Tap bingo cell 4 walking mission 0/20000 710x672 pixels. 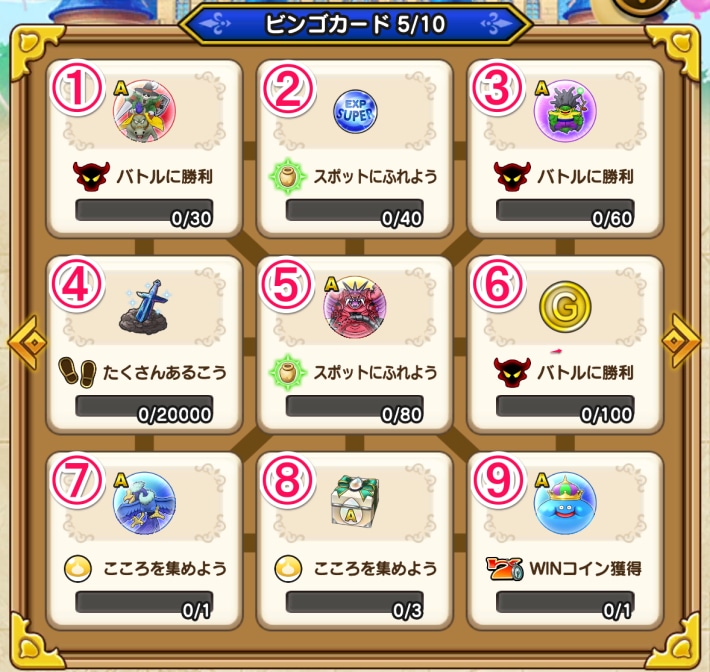[x=144, y=344]
